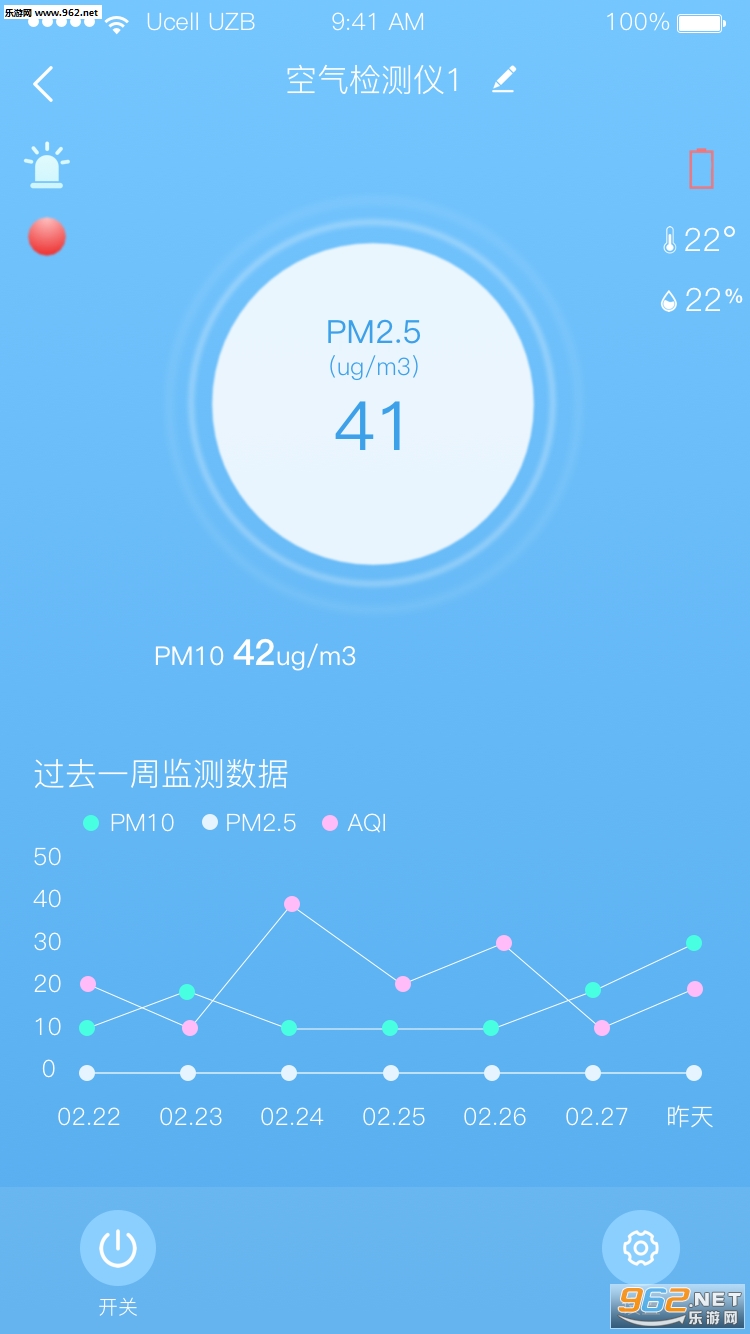Edit the device name with pencil icon

pos(504,80)
